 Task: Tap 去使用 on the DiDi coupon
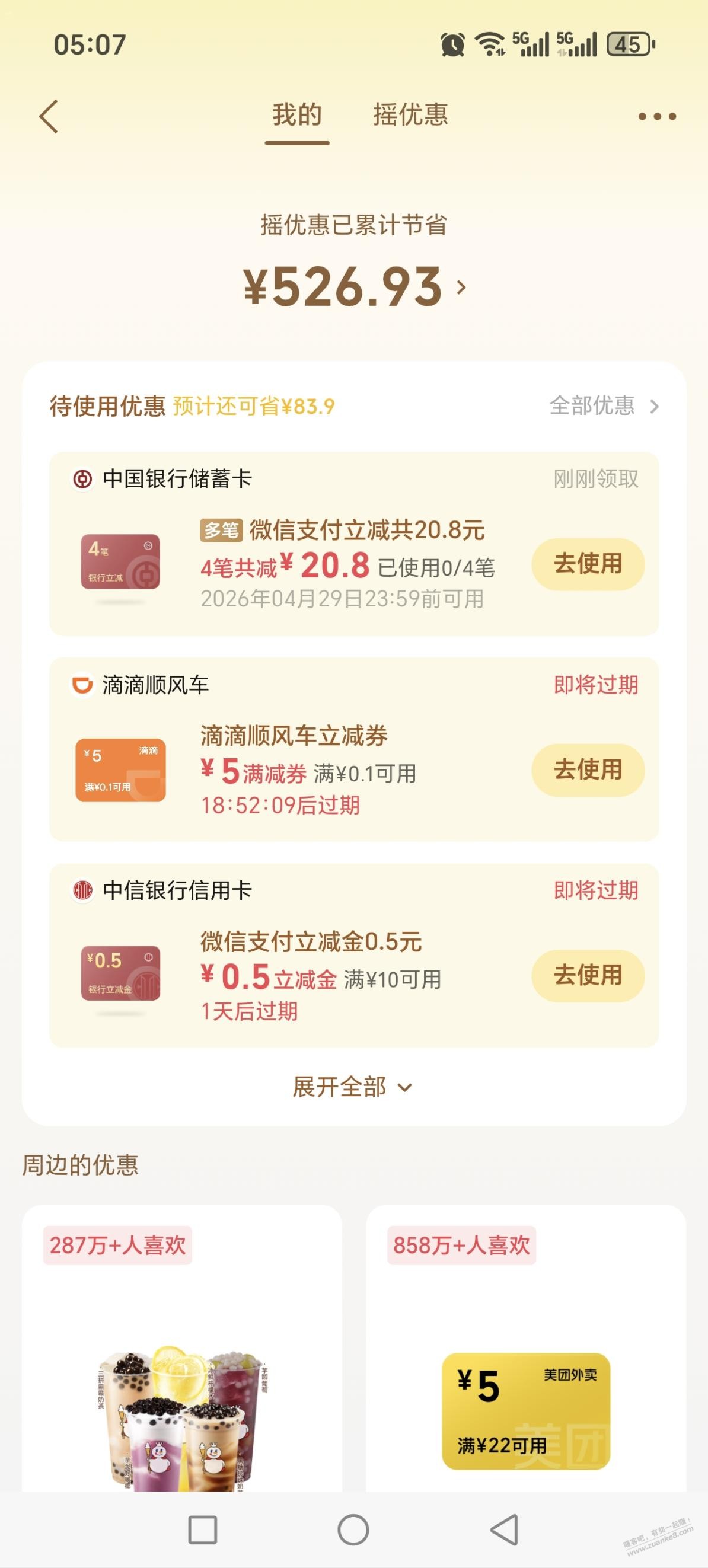pyautogui.click(x=587, y=769)
